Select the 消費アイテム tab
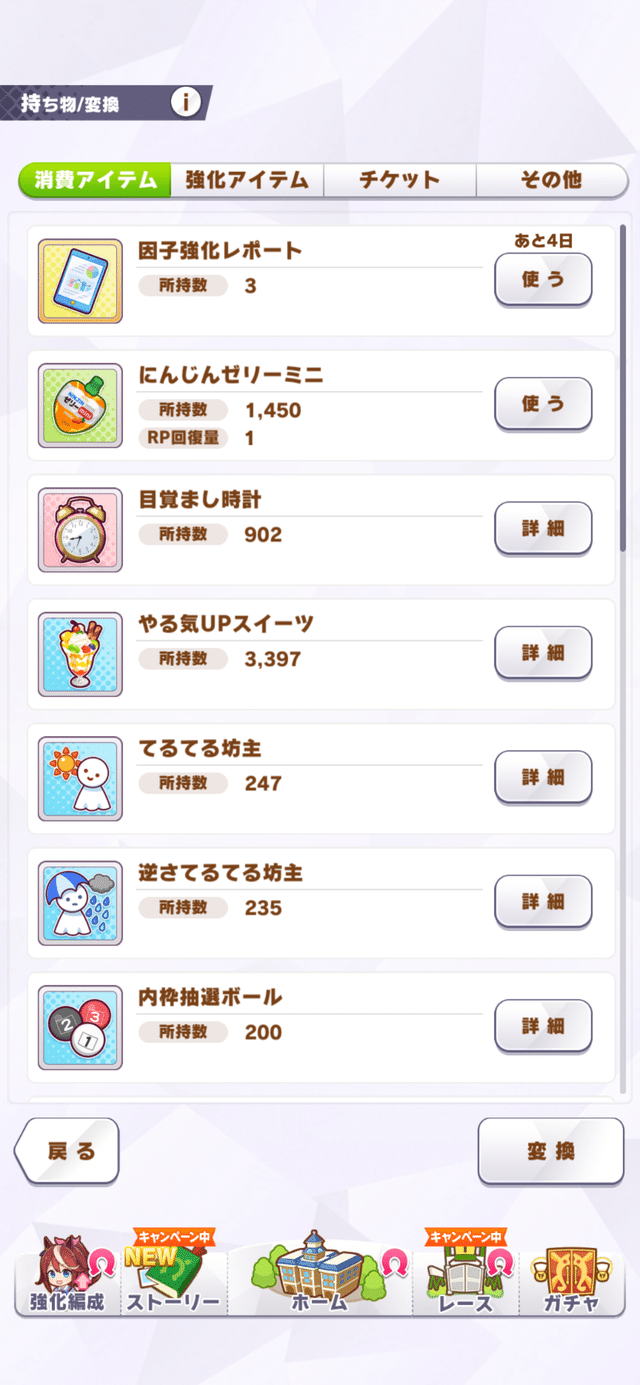This screenshot has width=640, height=1385. 95,180
